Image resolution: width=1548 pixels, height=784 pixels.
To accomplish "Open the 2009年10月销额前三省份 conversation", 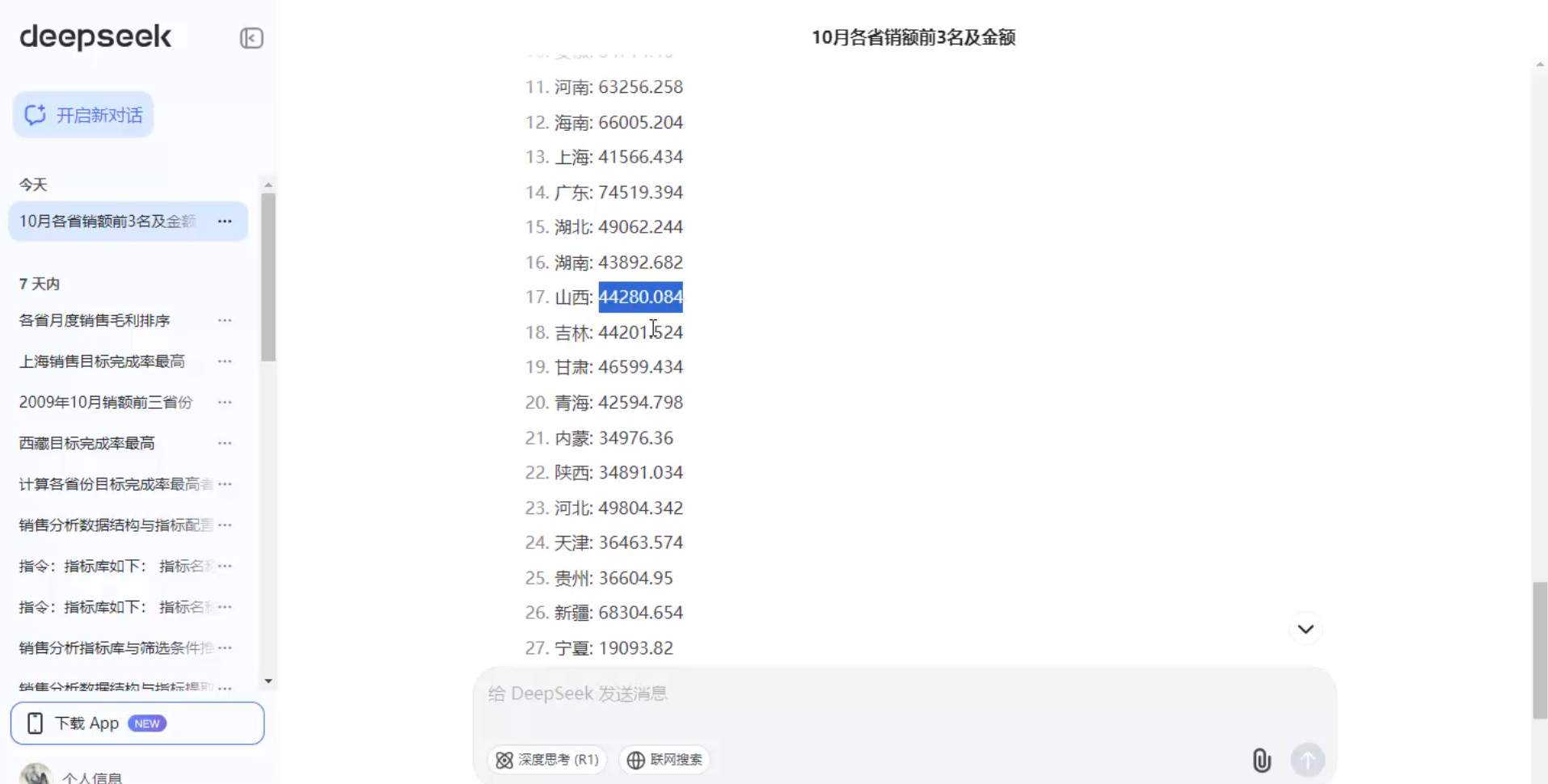I will point(107,403).
